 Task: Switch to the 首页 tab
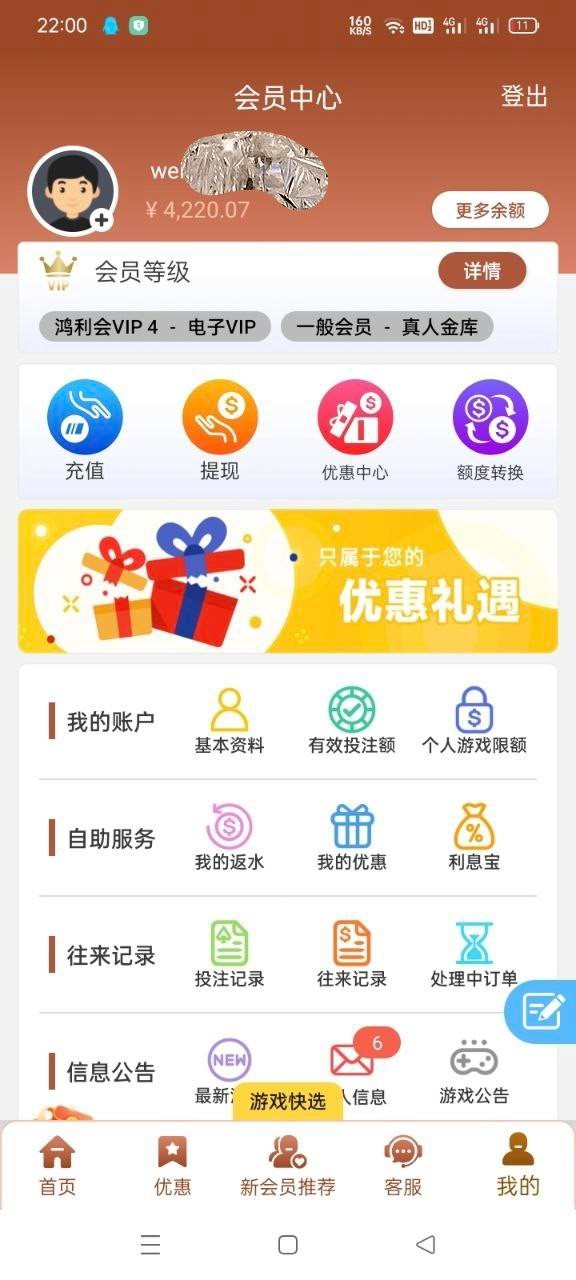(57, 1166)
